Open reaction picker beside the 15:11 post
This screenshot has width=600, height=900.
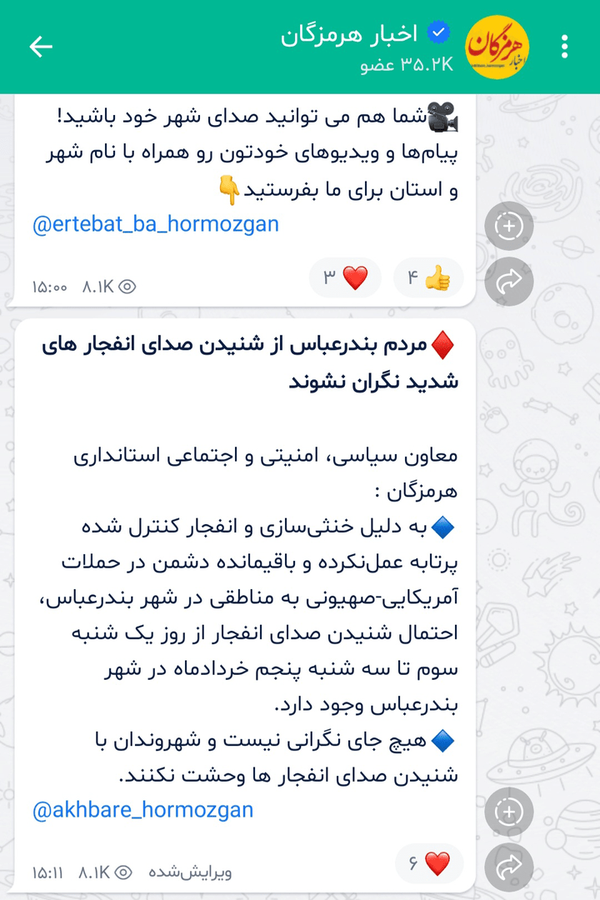click(x=509, y=812)
